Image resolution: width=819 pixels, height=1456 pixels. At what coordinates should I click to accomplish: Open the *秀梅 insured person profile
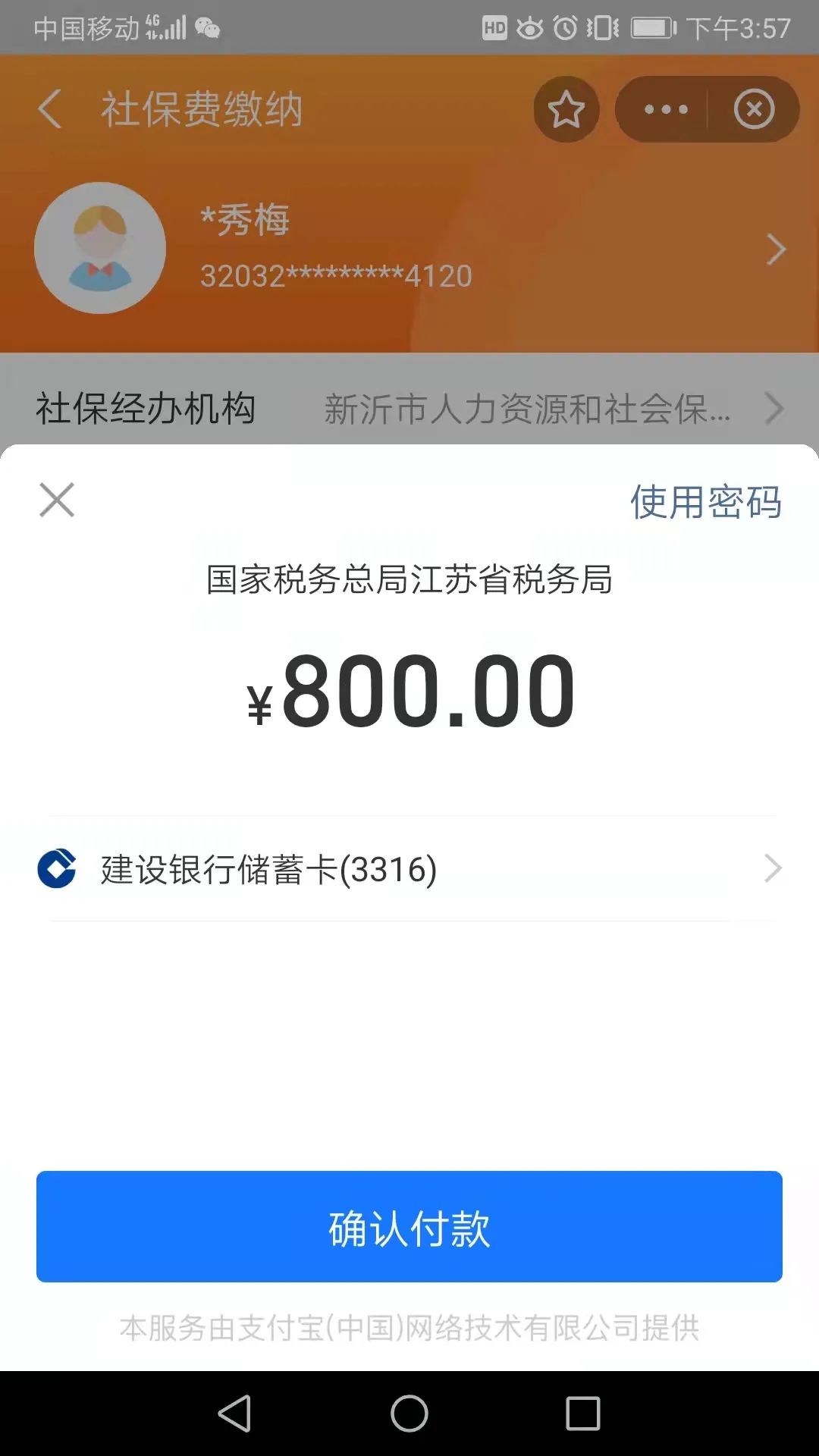[409, 248]
